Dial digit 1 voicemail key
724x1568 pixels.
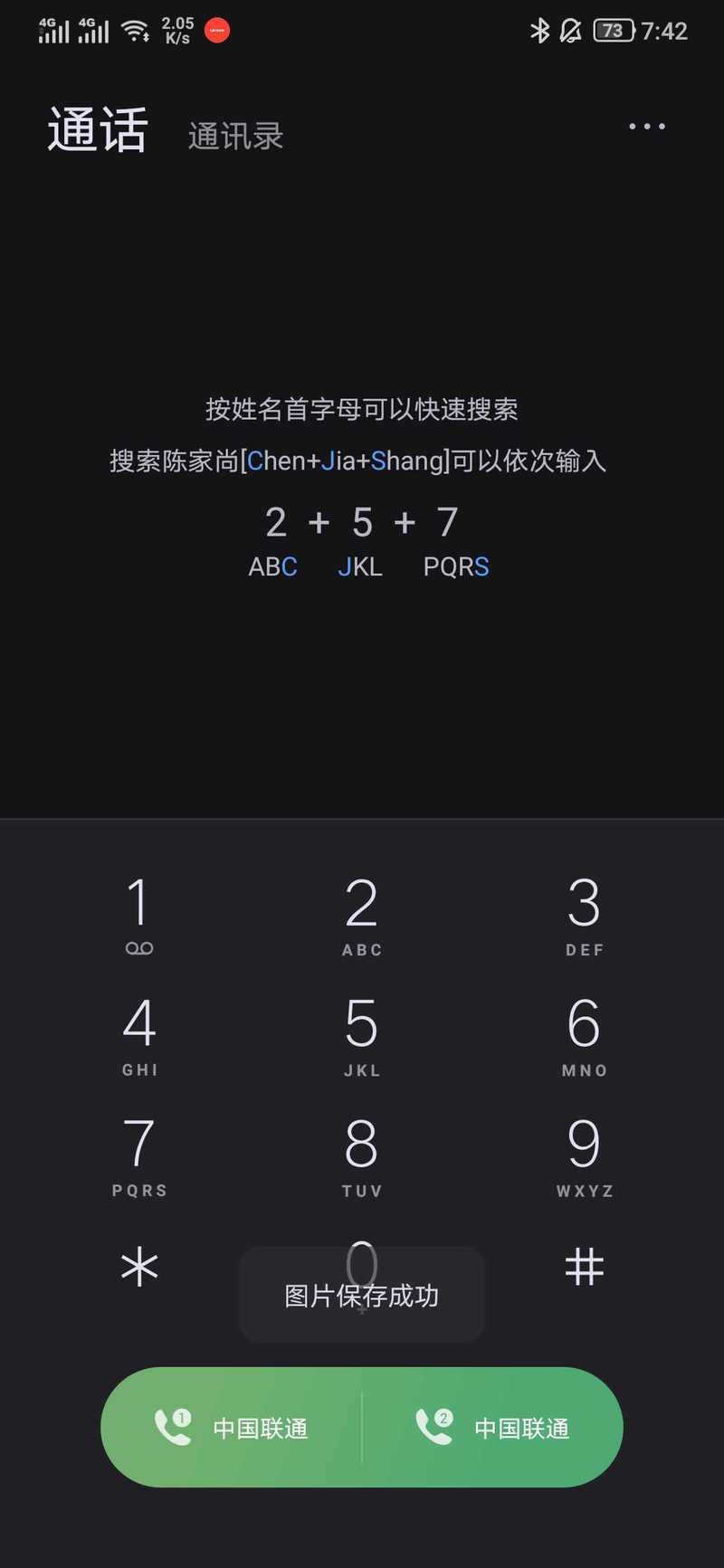tap(139, 916)
